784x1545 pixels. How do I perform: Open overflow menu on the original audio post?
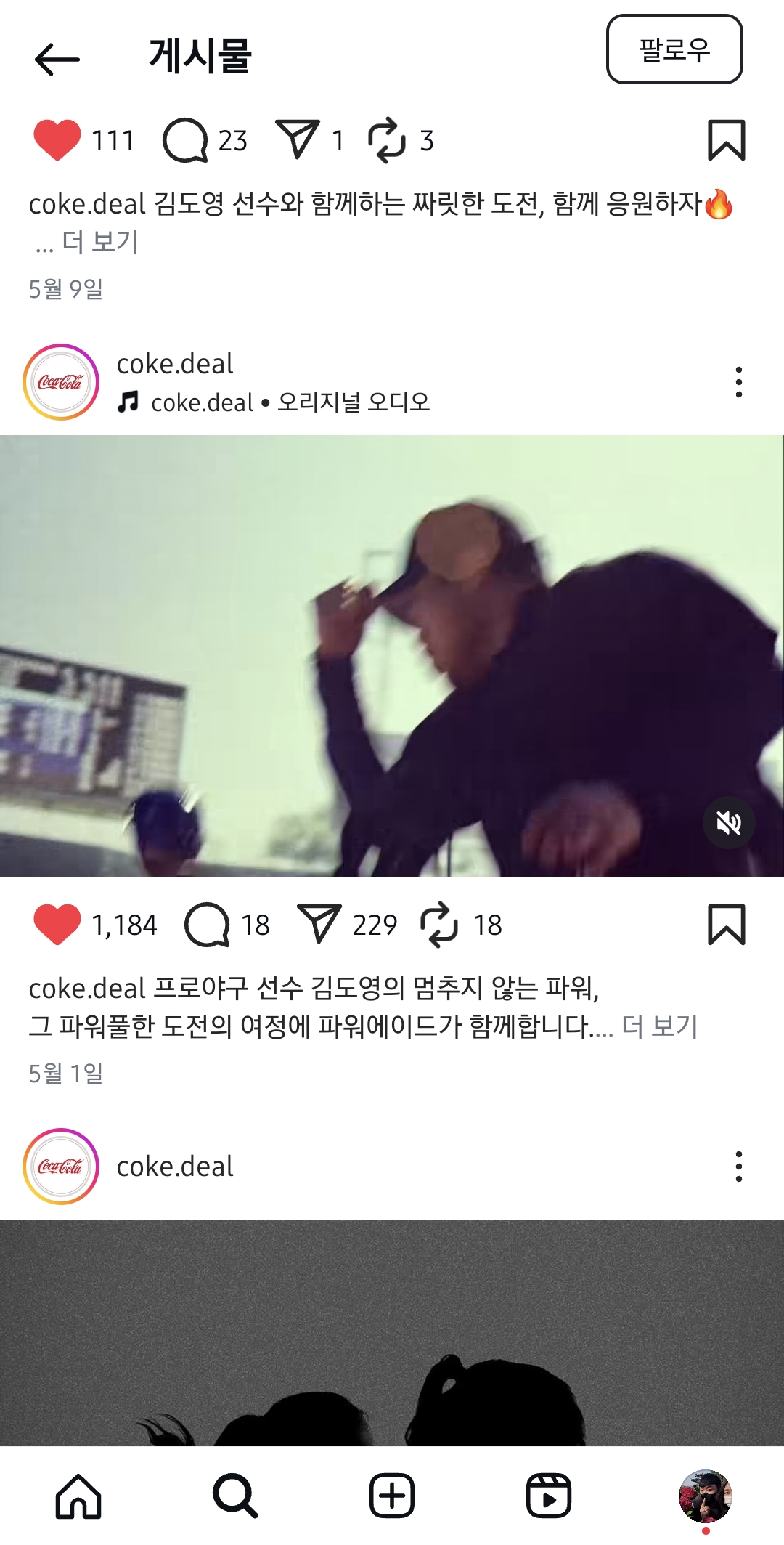coord(738,382)
